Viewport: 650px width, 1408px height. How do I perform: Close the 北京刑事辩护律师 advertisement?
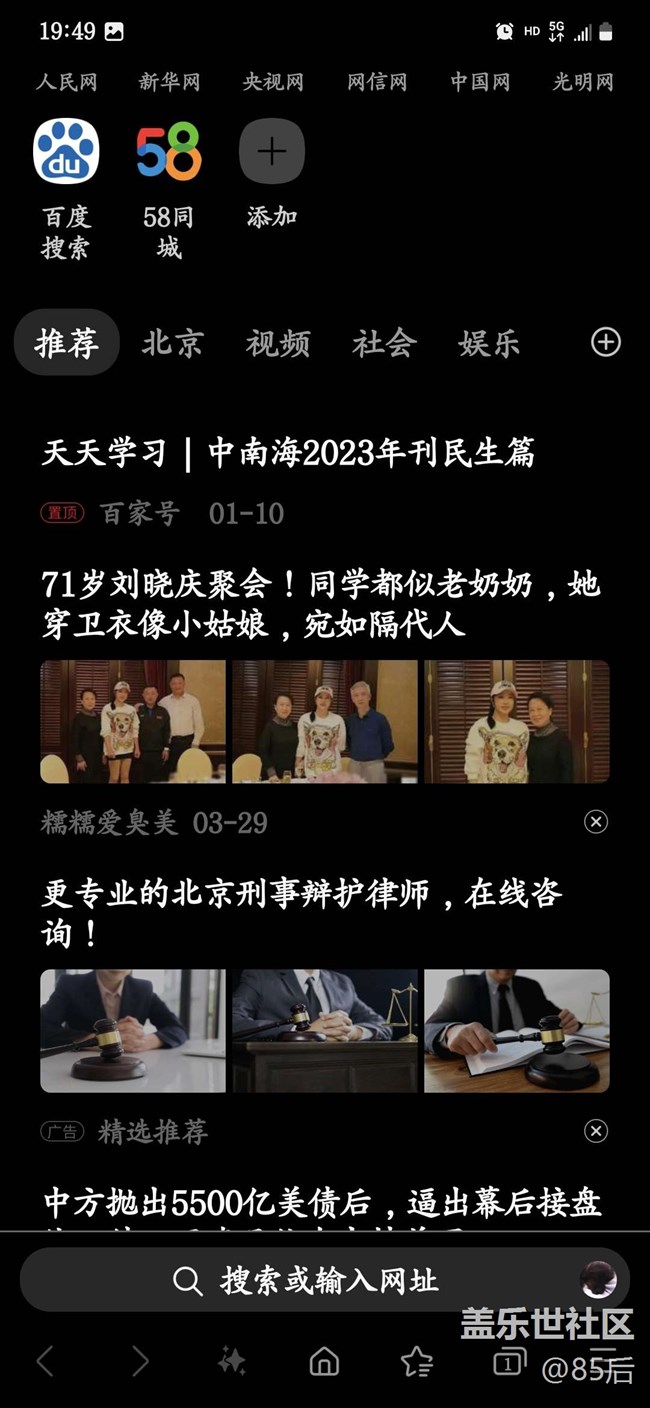(595, 1131)
